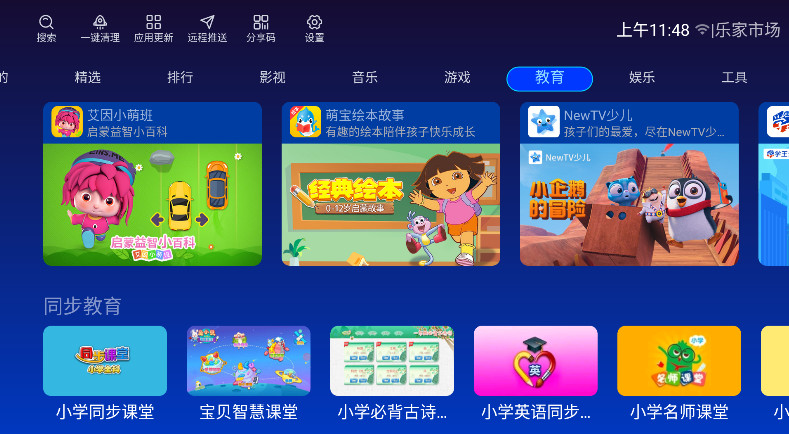Image resolution: width=789 pixels, height=434 pixels.
Task: Select the 娱乐 entertainment tab
Action: click(642, 77)
